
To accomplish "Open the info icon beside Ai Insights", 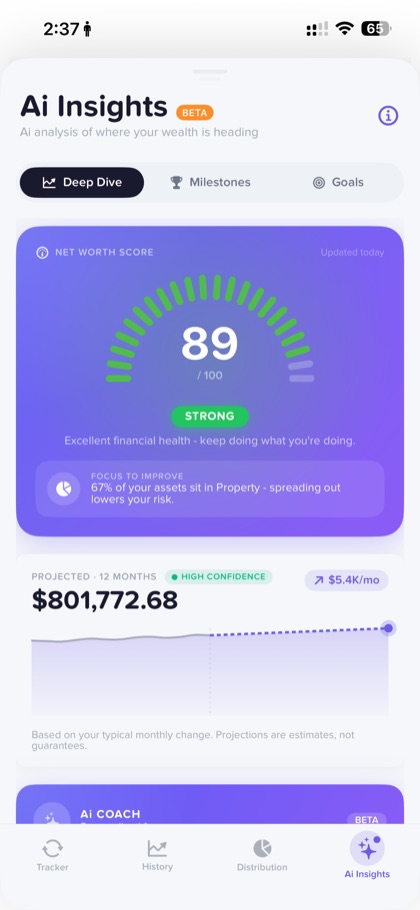I will click(388, 115).
